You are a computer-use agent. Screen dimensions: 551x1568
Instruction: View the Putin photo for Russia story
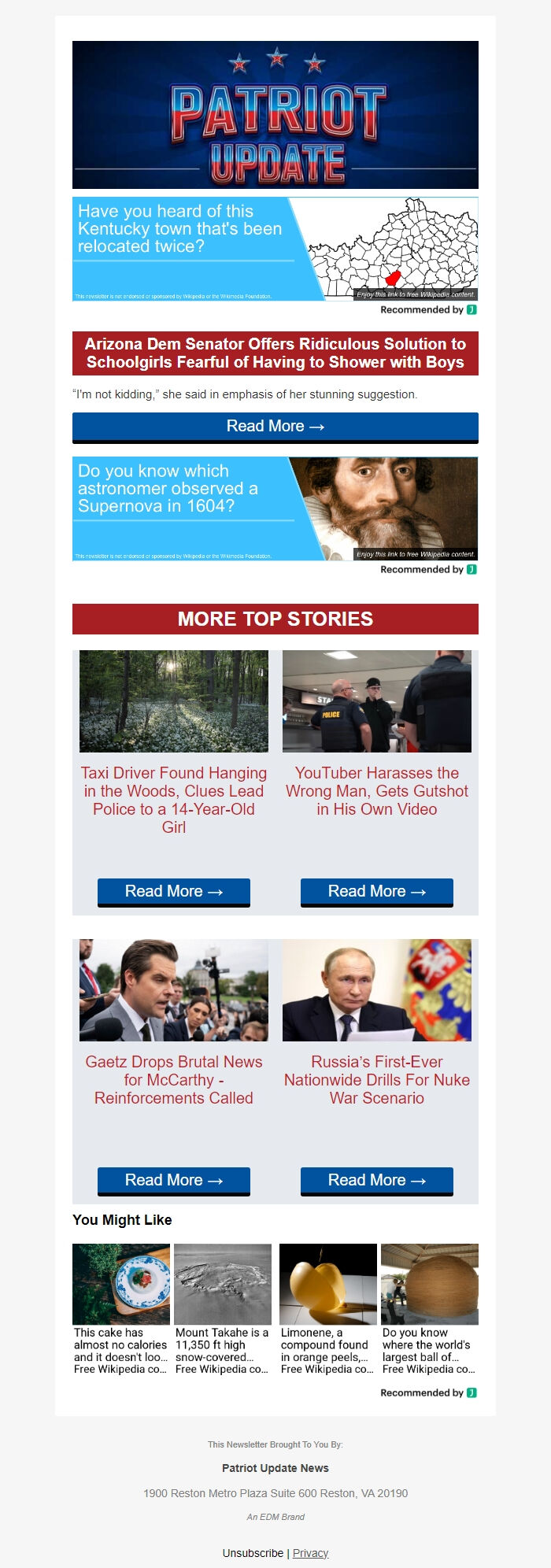(x=377, y=990)
